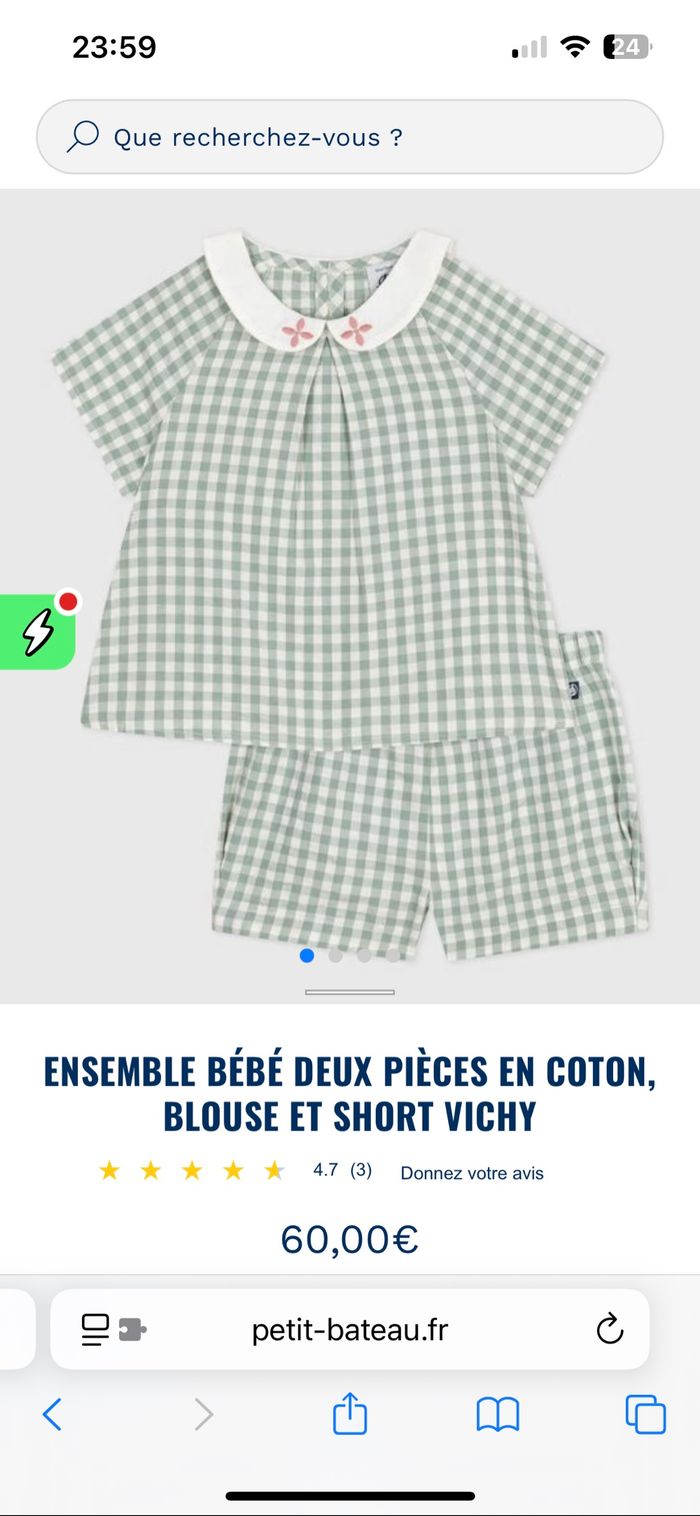Open Safari bookmarks
This screenshot has height=1516, width=700.
[498, 1414]
